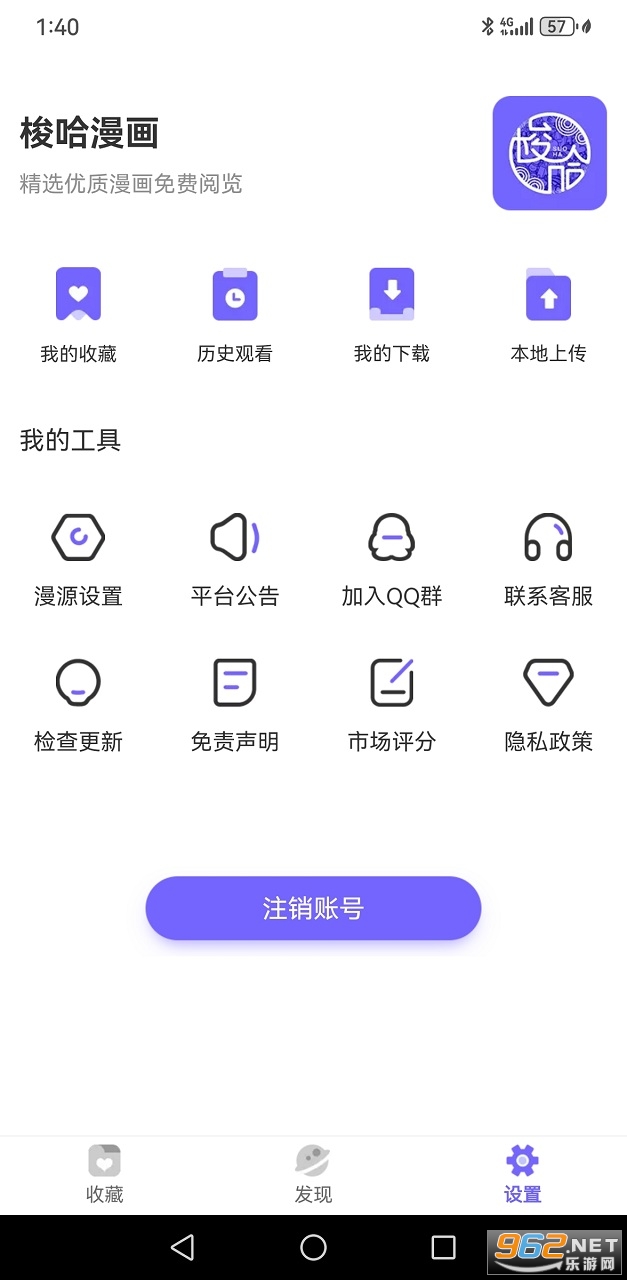This screenshot has height=1280, width=627.
Task: View the 隐私政策 privacy policy
Action: click(548, 705)
